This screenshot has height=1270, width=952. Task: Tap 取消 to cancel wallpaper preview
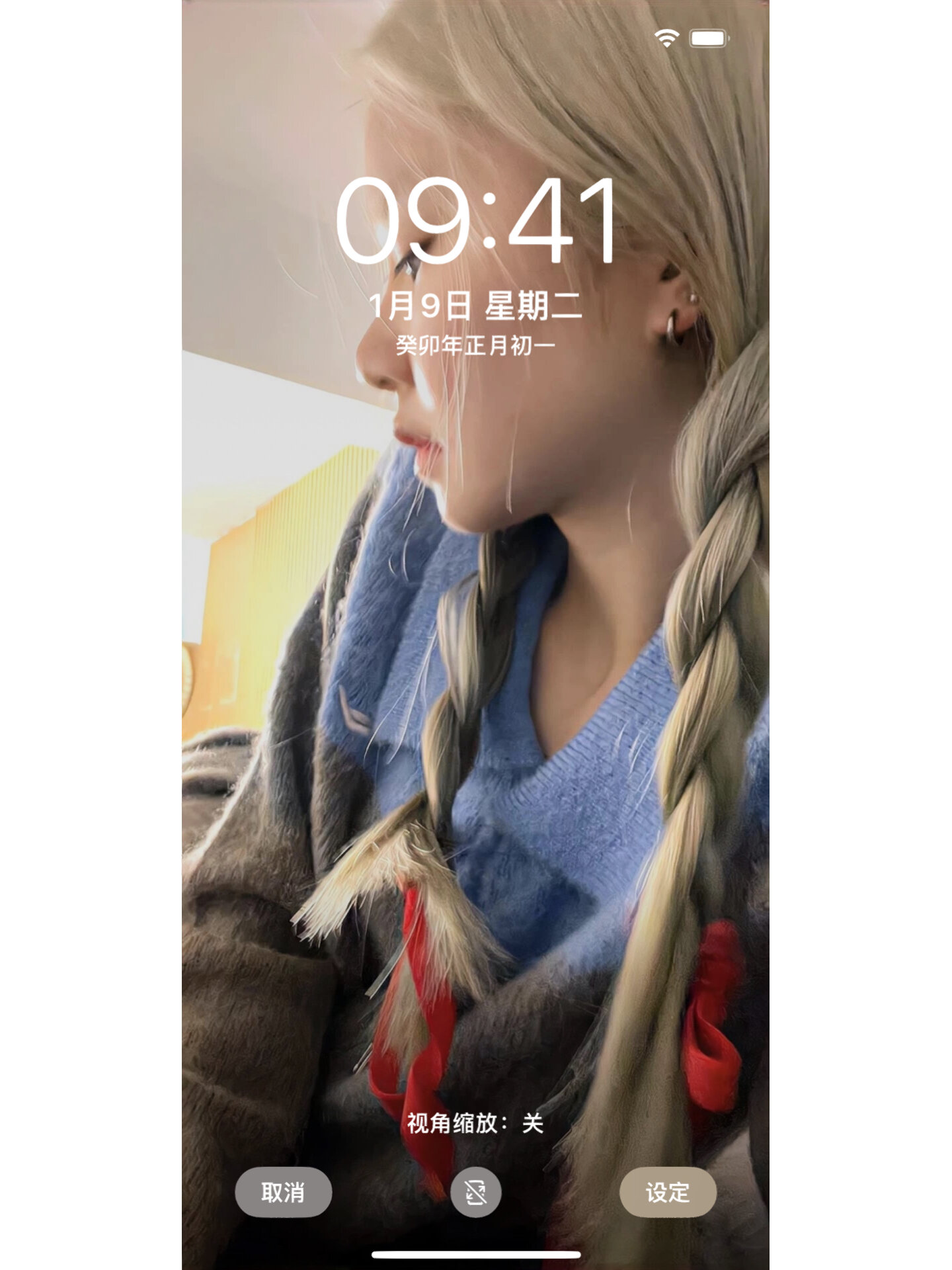tap(283, 1192)
